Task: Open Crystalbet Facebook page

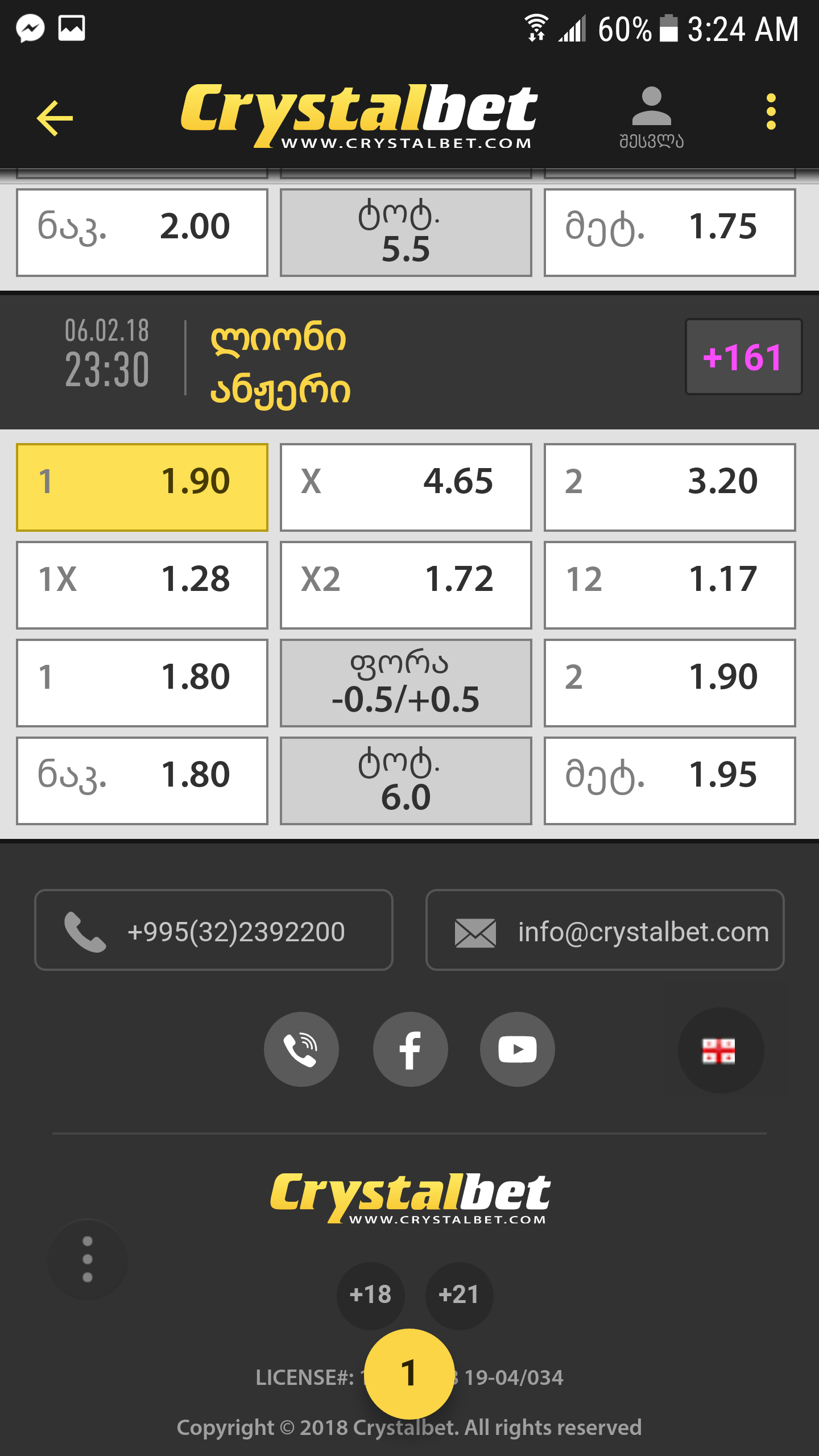Action: 410,1049
